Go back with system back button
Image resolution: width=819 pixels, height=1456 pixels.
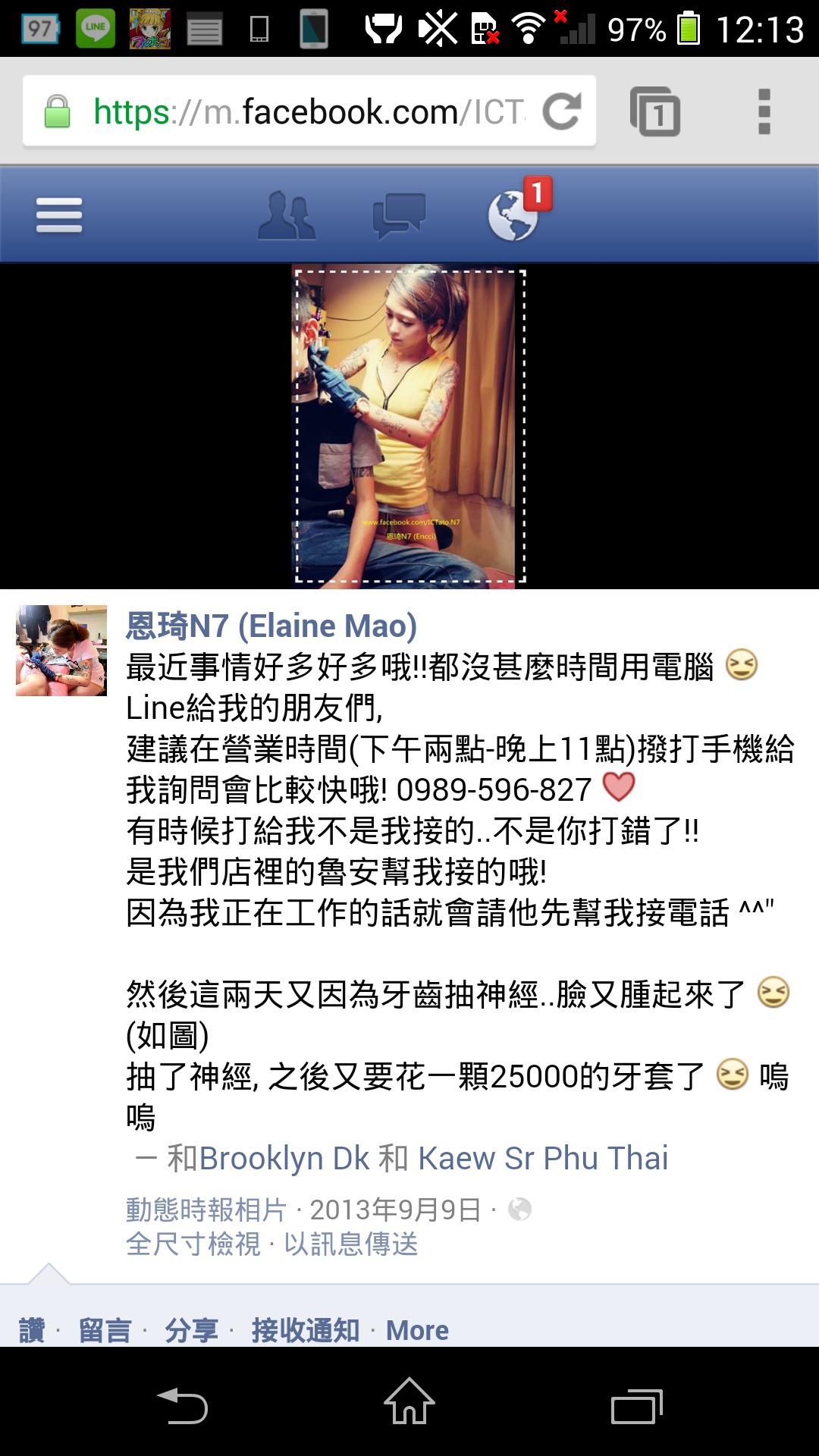tap(182, 1406)
